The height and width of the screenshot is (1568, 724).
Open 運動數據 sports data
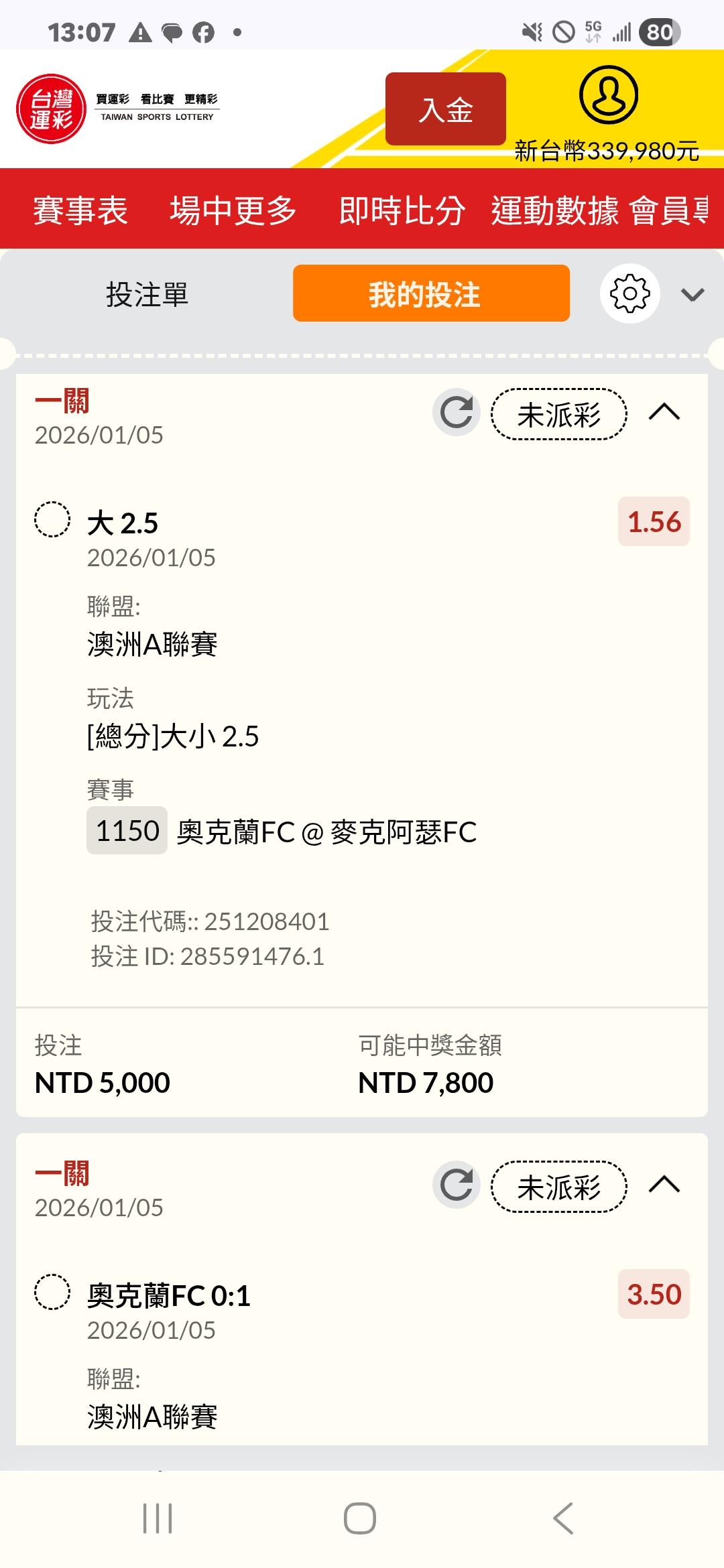click(554, 210)
